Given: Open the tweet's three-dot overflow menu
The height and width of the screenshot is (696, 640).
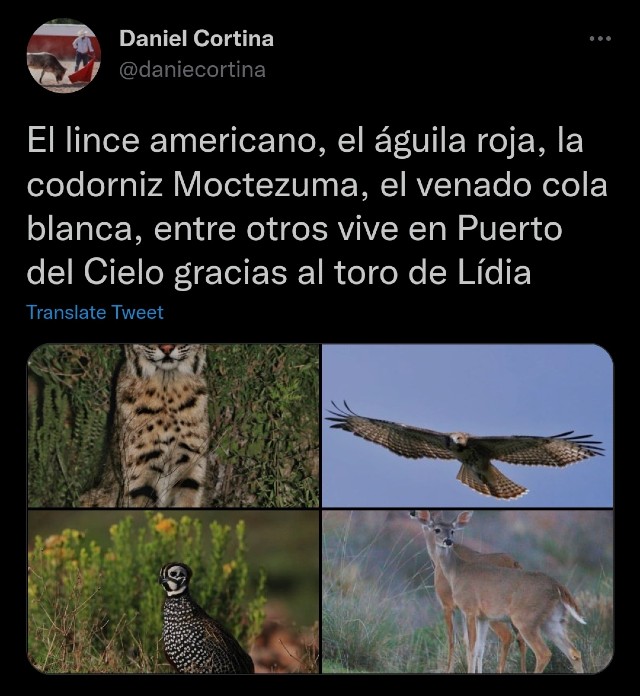Looking at the screenshot, I should pyautogui.click(x=599, y=39).
